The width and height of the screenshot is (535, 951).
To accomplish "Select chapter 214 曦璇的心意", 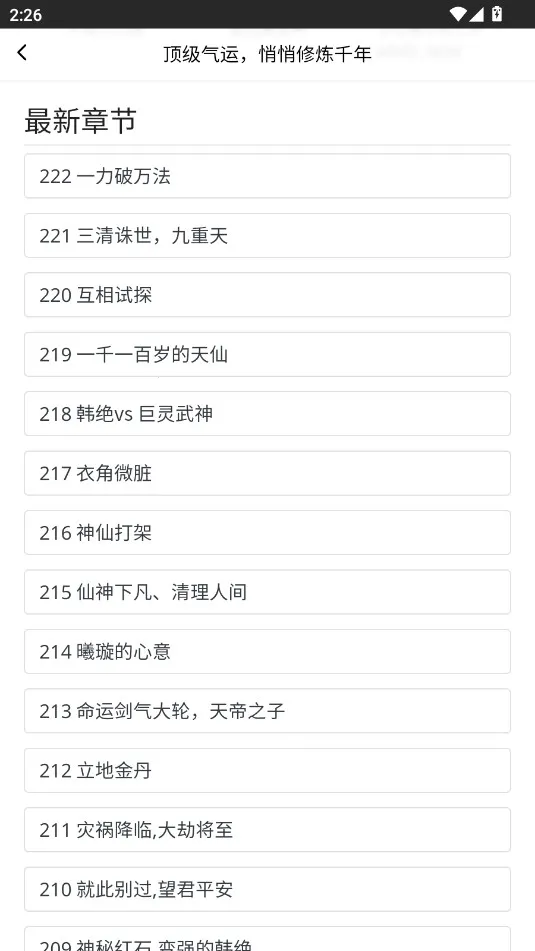I will 268,651.
